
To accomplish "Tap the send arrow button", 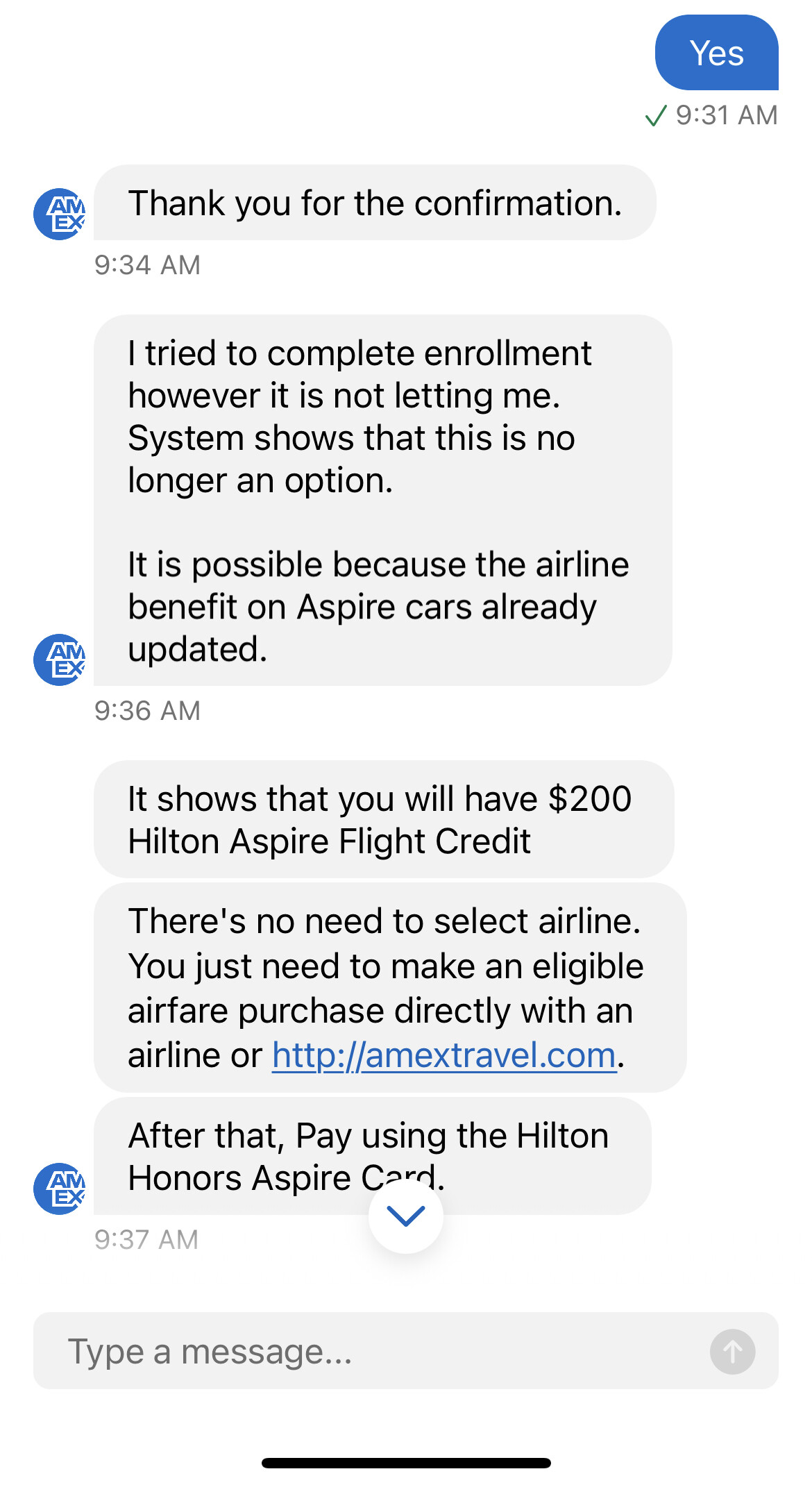I will 732,1351.
